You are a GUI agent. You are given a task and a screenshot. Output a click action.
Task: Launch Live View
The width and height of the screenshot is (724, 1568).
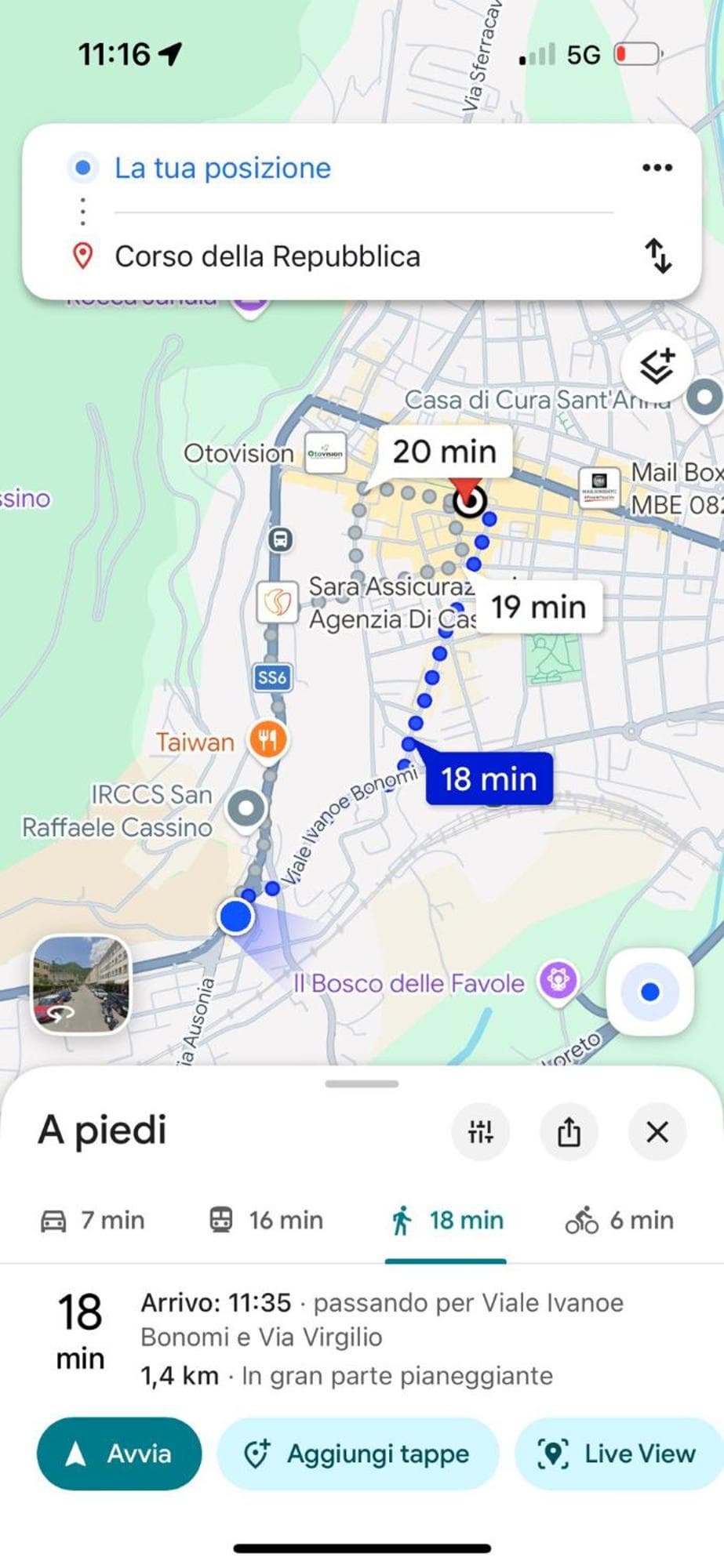(x=618, y=1454)
